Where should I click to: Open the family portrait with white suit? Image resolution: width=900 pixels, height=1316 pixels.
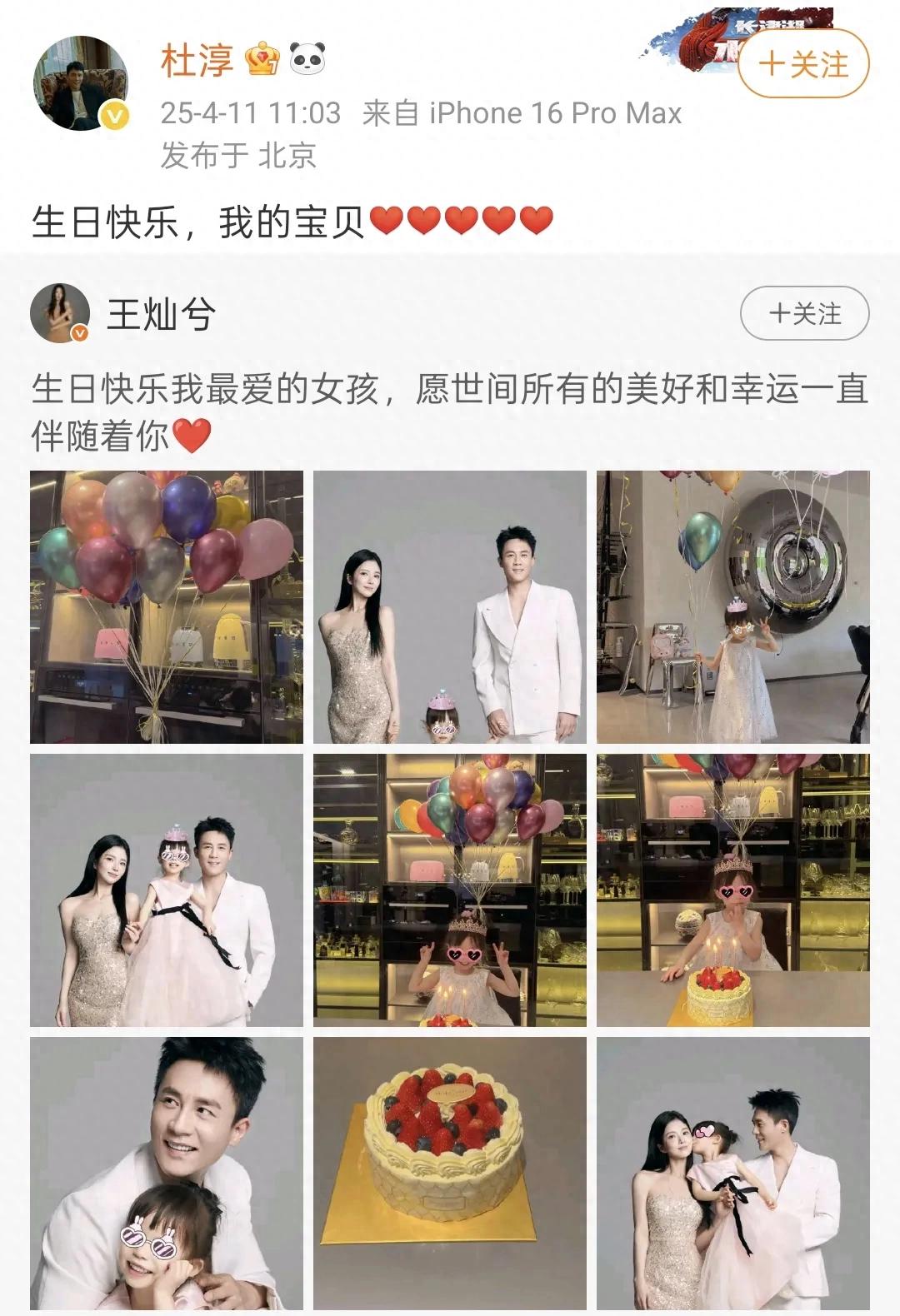tap(450, 606)
